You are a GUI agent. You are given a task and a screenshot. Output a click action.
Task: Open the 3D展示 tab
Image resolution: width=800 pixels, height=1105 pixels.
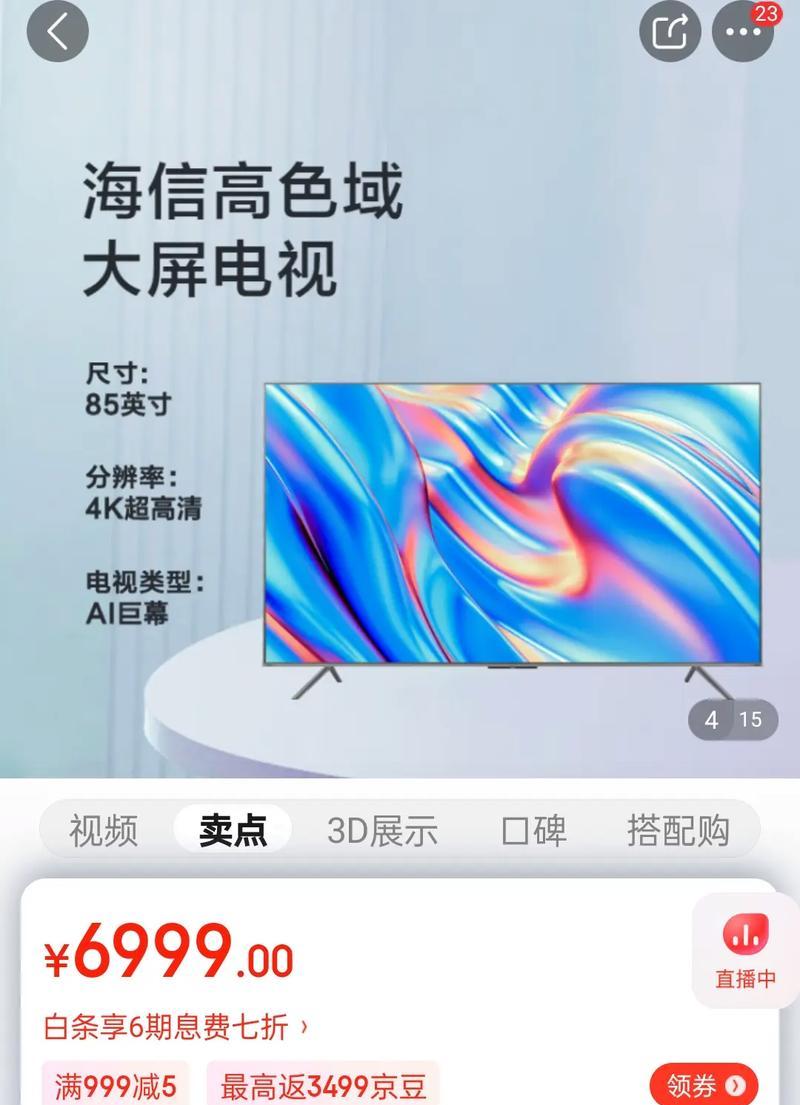382,830
